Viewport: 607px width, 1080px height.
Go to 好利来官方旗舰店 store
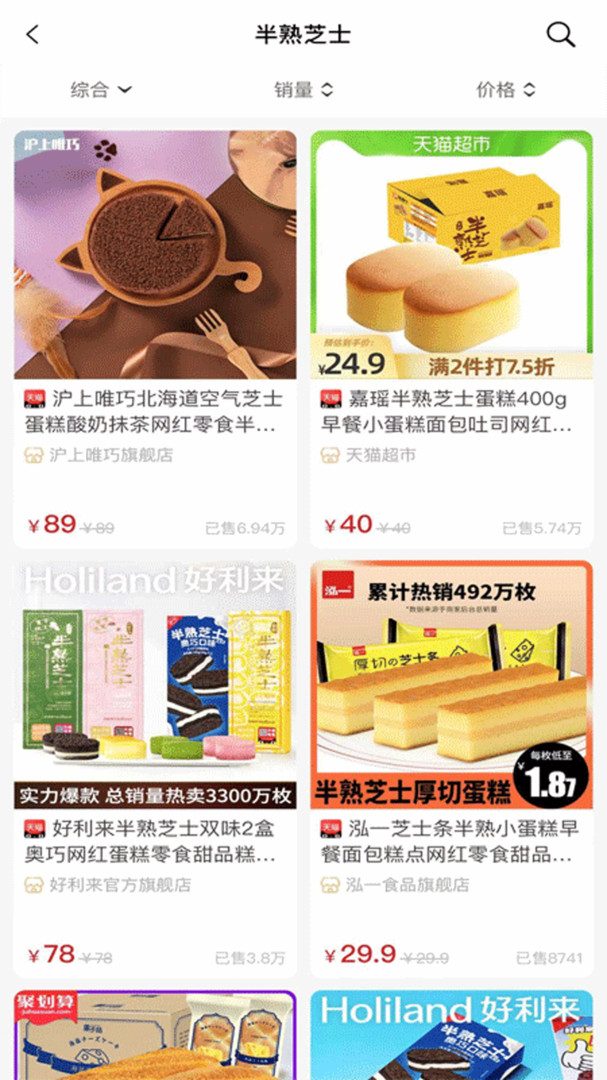point(120,885)
